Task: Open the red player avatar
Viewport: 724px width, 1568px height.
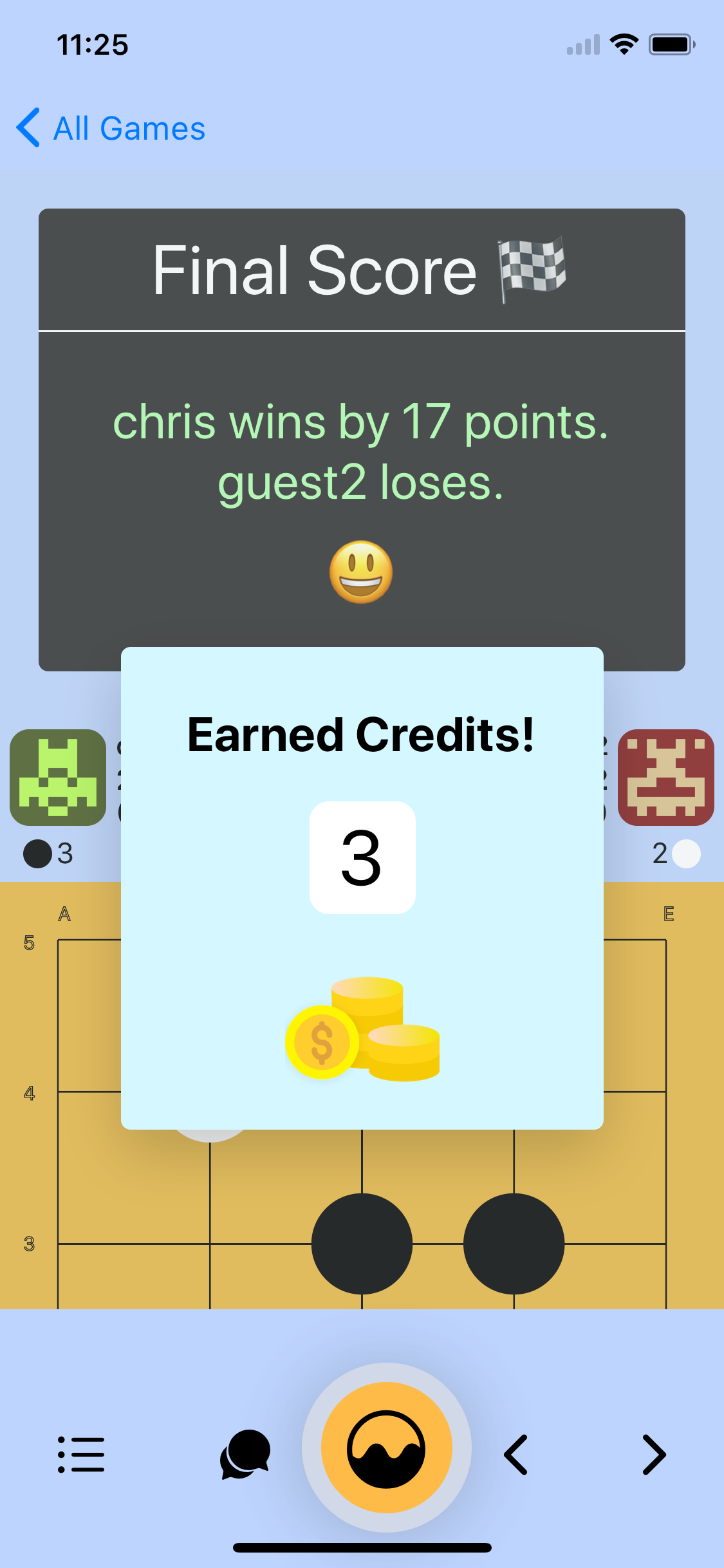Action: click(x=665, y=777)
